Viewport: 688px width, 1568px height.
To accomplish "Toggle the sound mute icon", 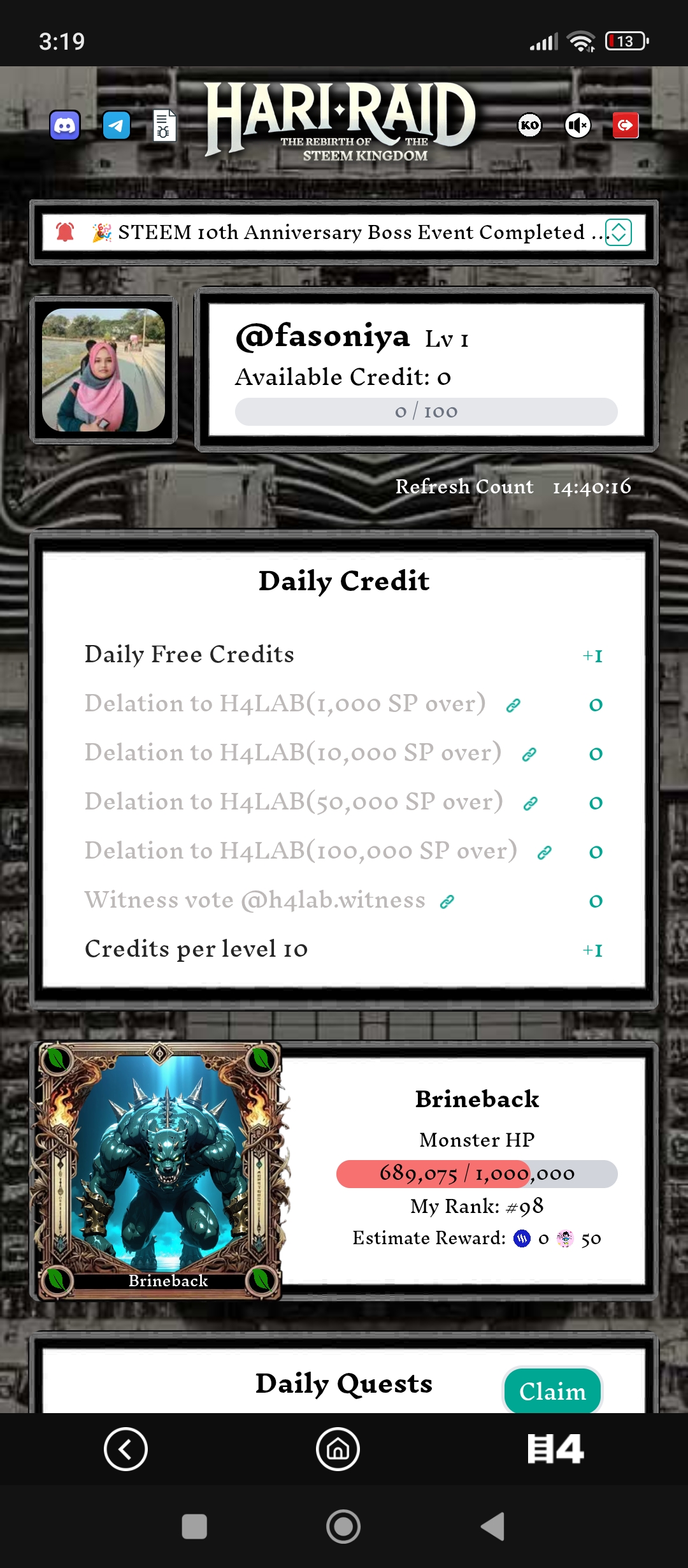I will coord(578,125).
